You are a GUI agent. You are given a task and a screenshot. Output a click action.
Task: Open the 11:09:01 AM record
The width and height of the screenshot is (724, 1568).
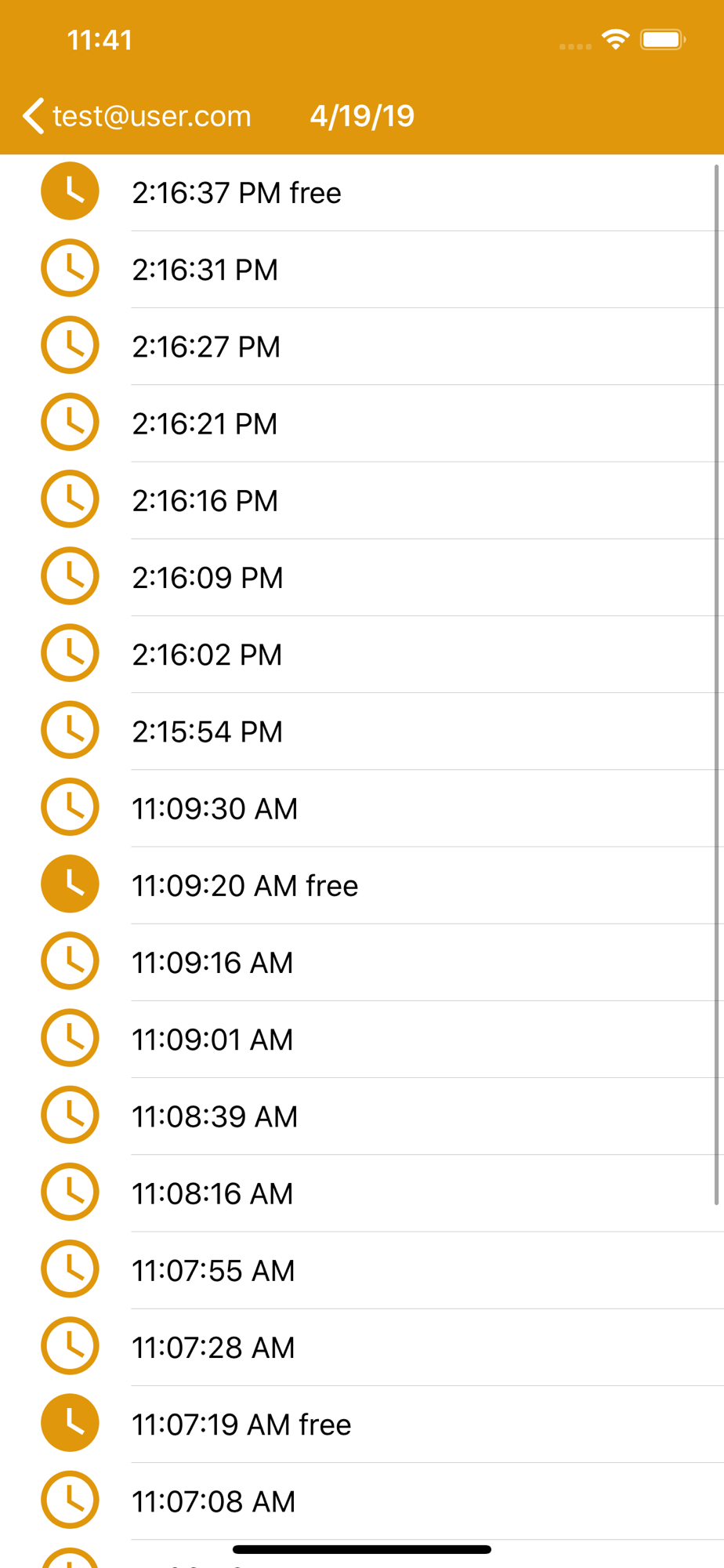(x=362, y=1039)
